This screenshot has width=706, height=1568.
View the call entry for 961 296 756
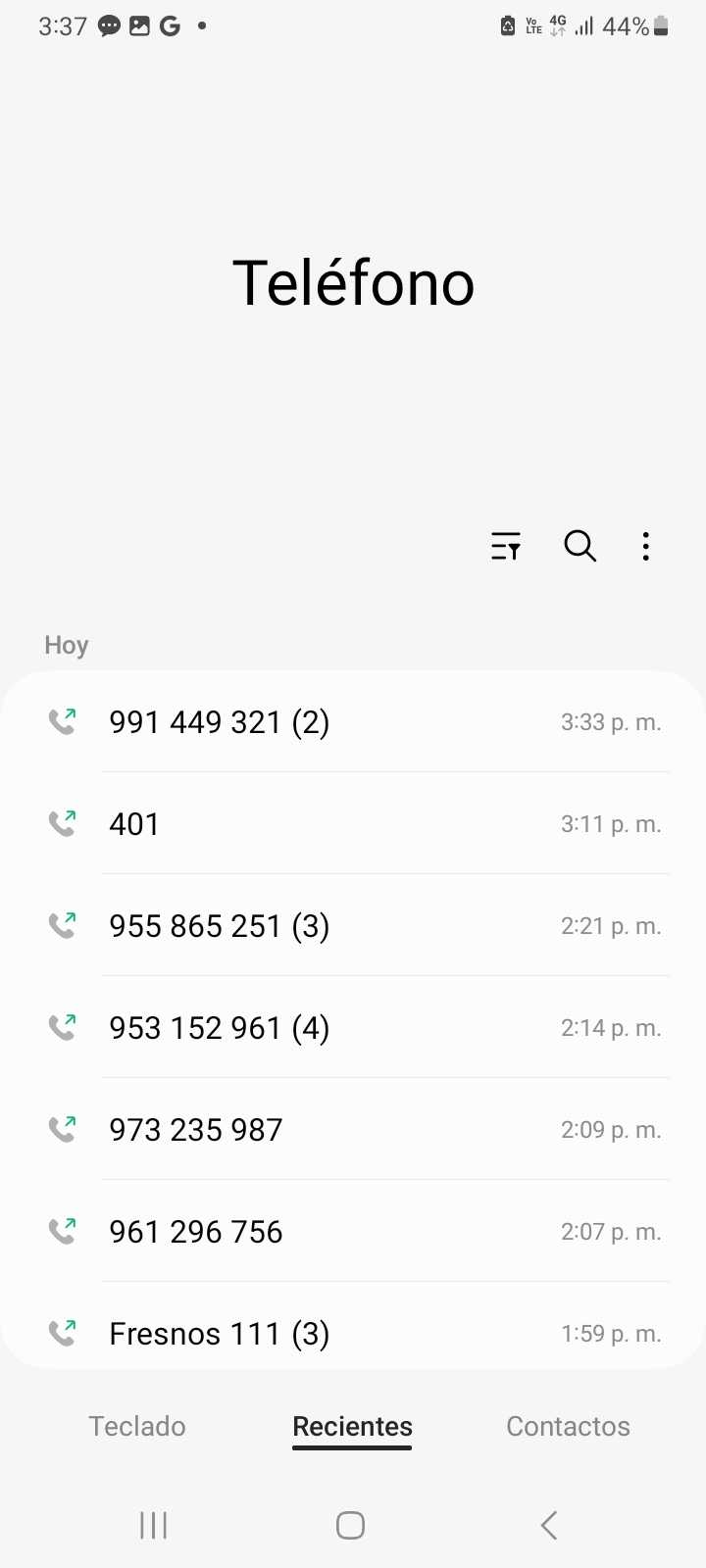(x=353, y=1232)
